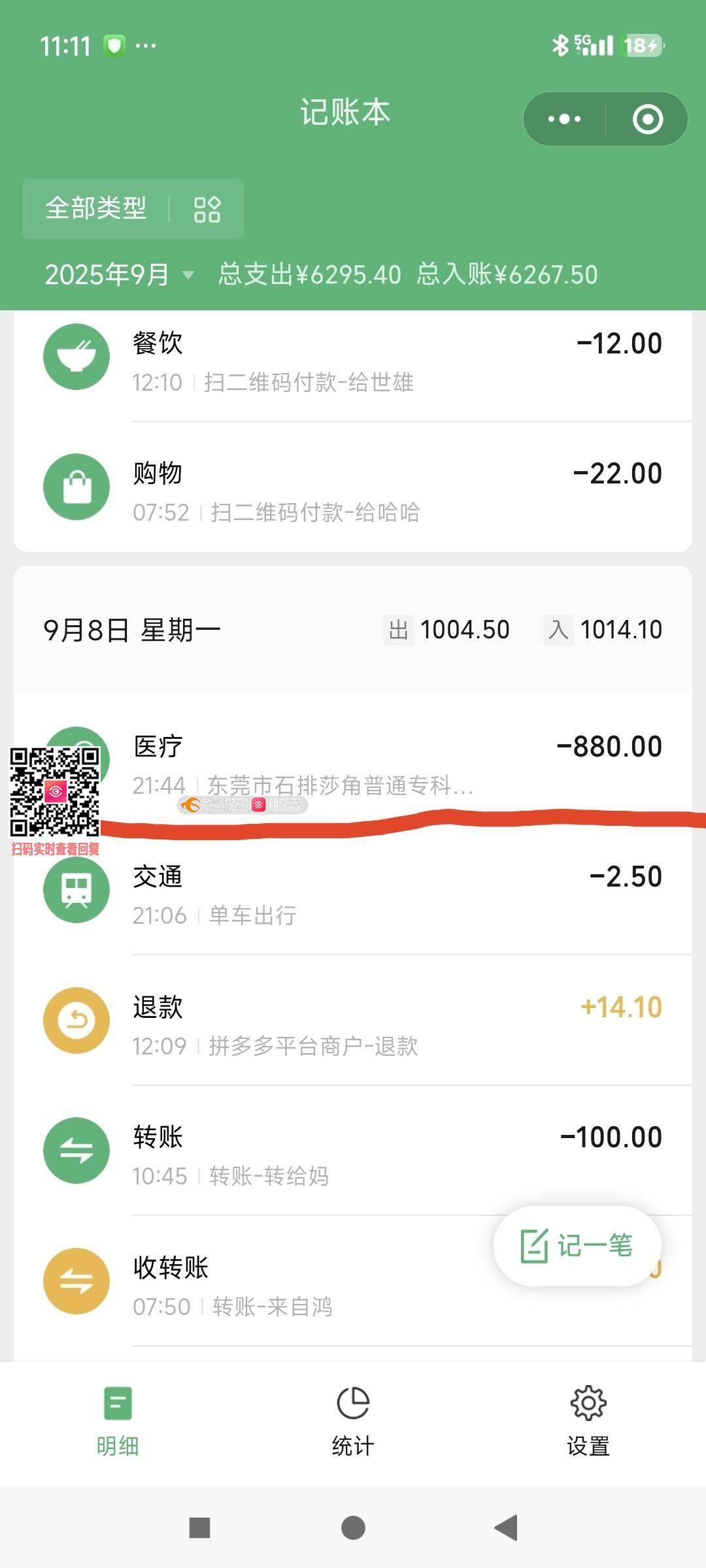Change the month from 2025年9月

[x=119, y=274]
